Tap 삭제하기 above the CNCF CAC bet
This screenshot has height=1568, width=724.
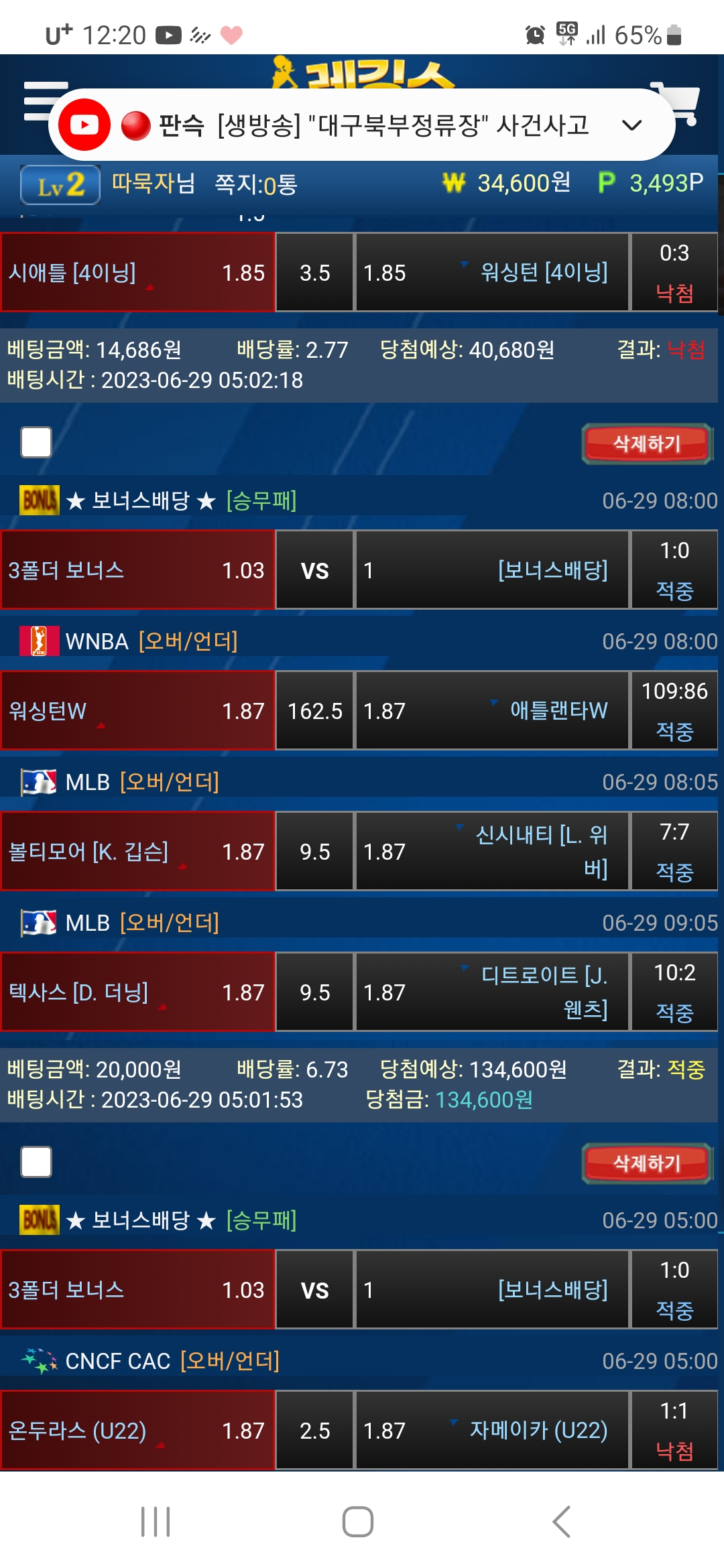(646, 1163)
